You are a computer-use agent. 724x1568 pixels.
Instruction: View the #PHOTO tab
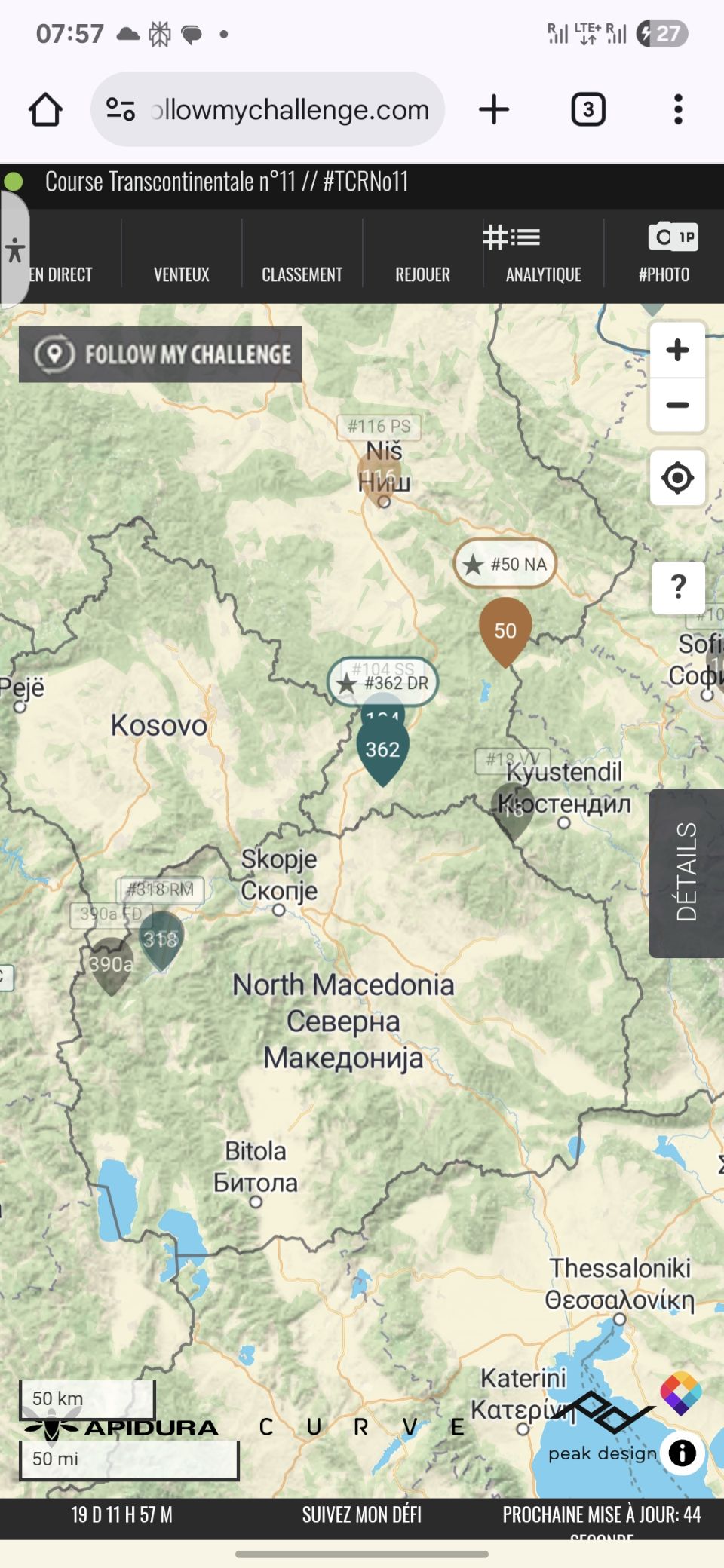coord(664,256)
